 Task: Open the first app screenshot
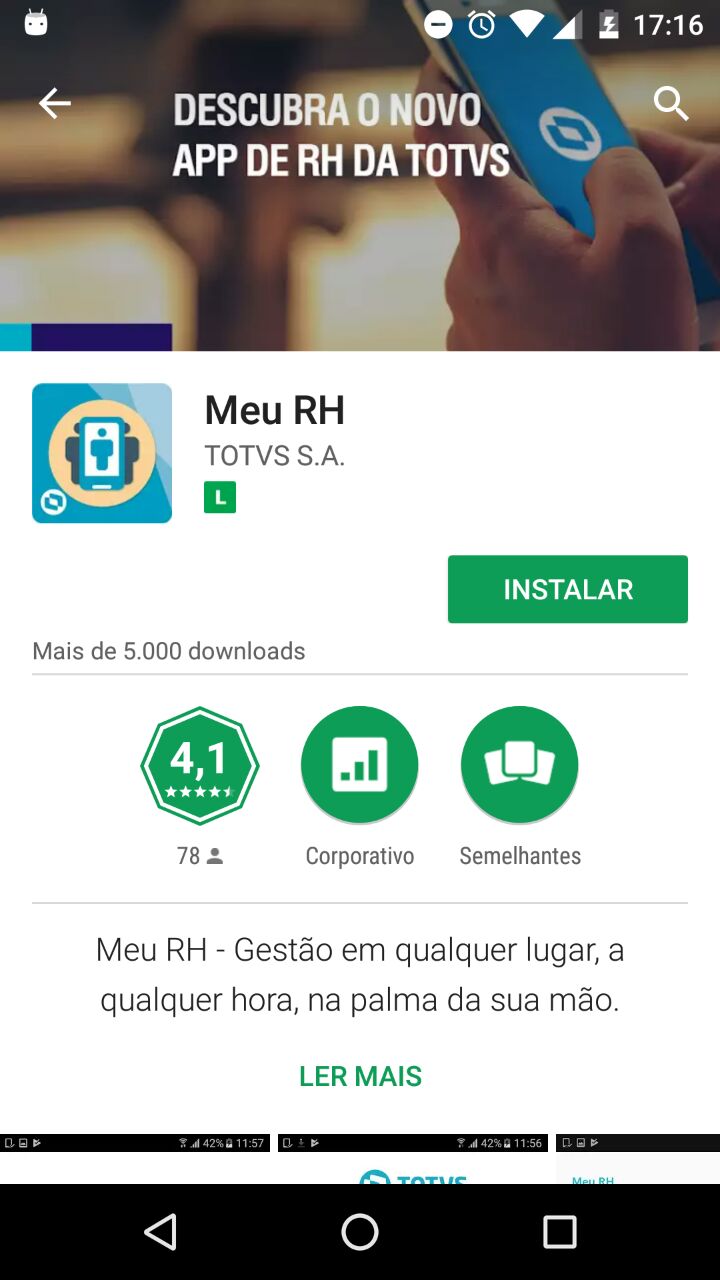pyautogui.click(x=135, y=1160)
